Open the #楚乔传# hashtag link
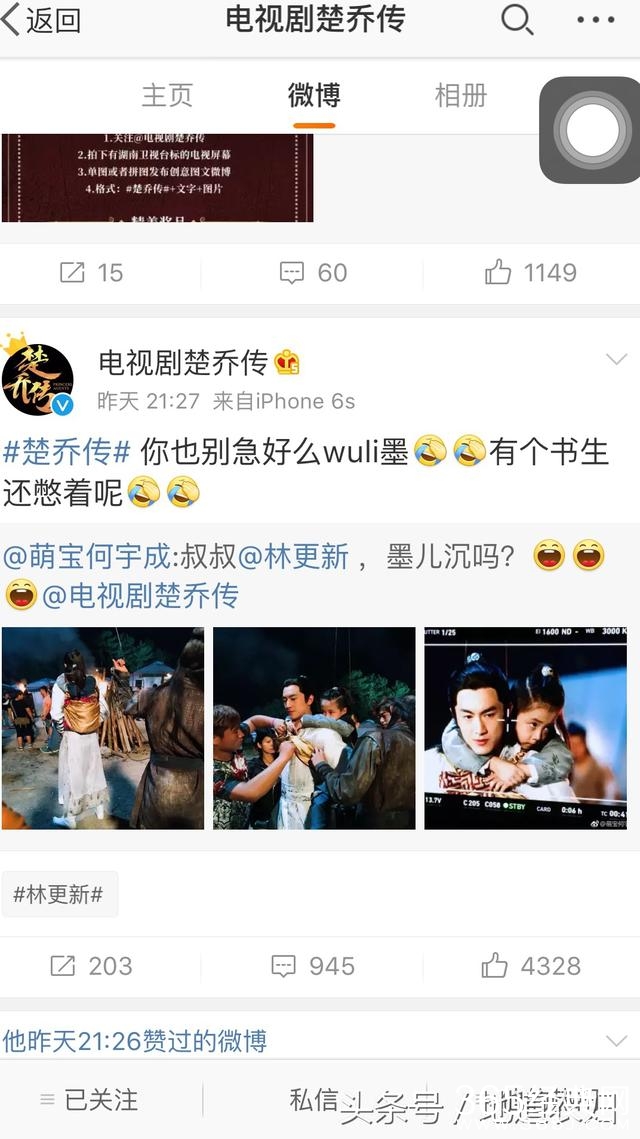The width and height of the screenshot is (640, 1139). (x=67, y=452)
